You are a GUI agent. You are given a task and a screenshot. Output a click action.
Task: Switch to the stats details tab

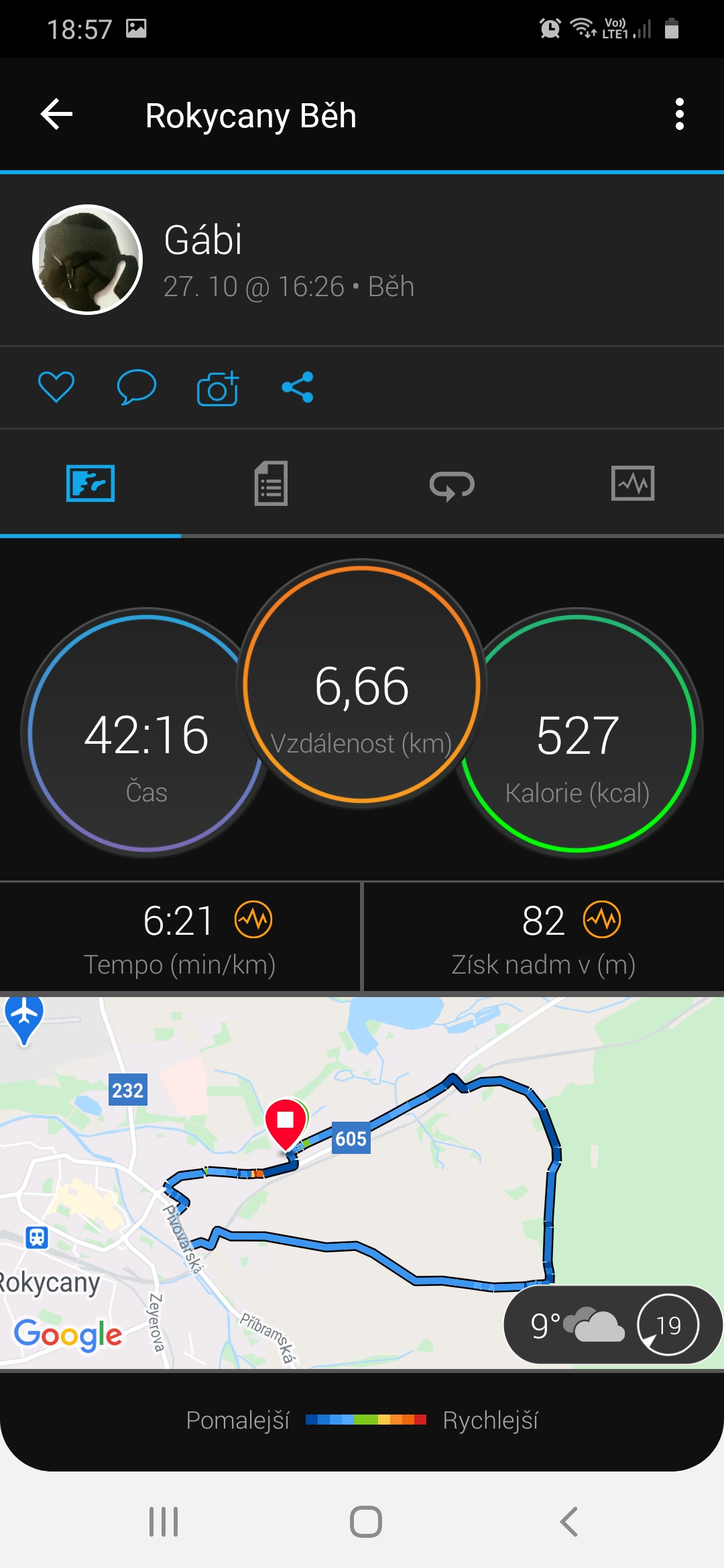(271, 483)
